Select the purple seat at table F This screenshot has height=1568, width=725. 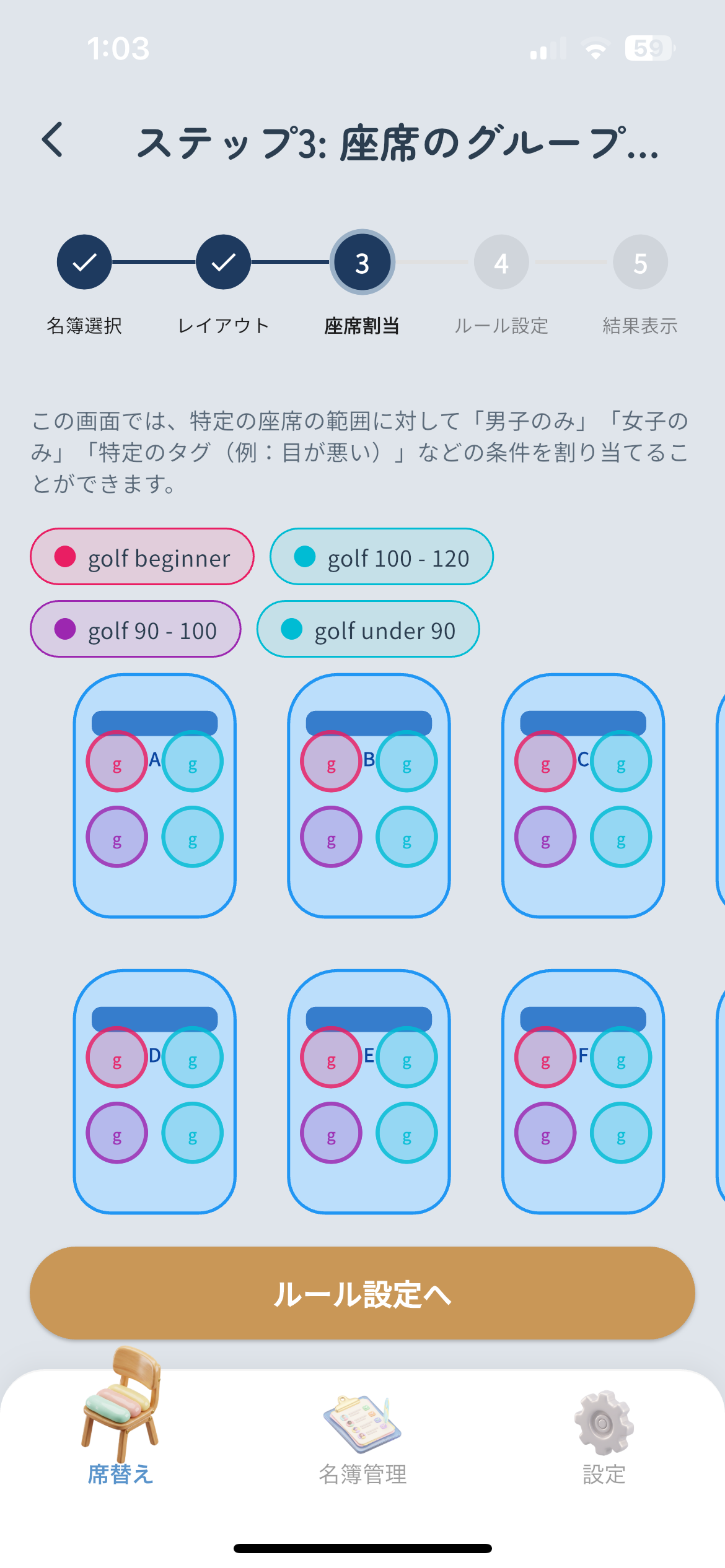545,1133
